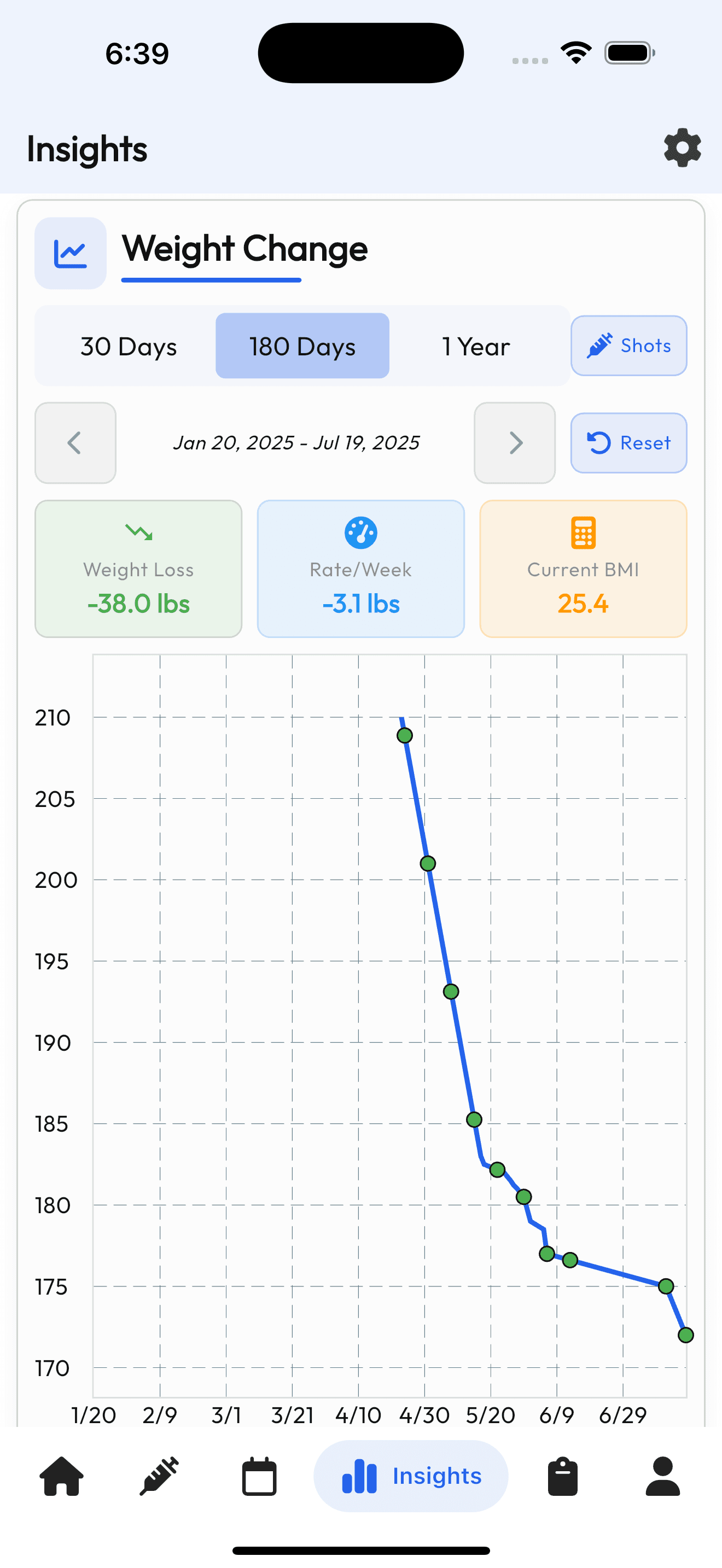The width and height of the screenshot is (722, 1568).
Task: Open the profile tab
Action: click(662, 1476)
